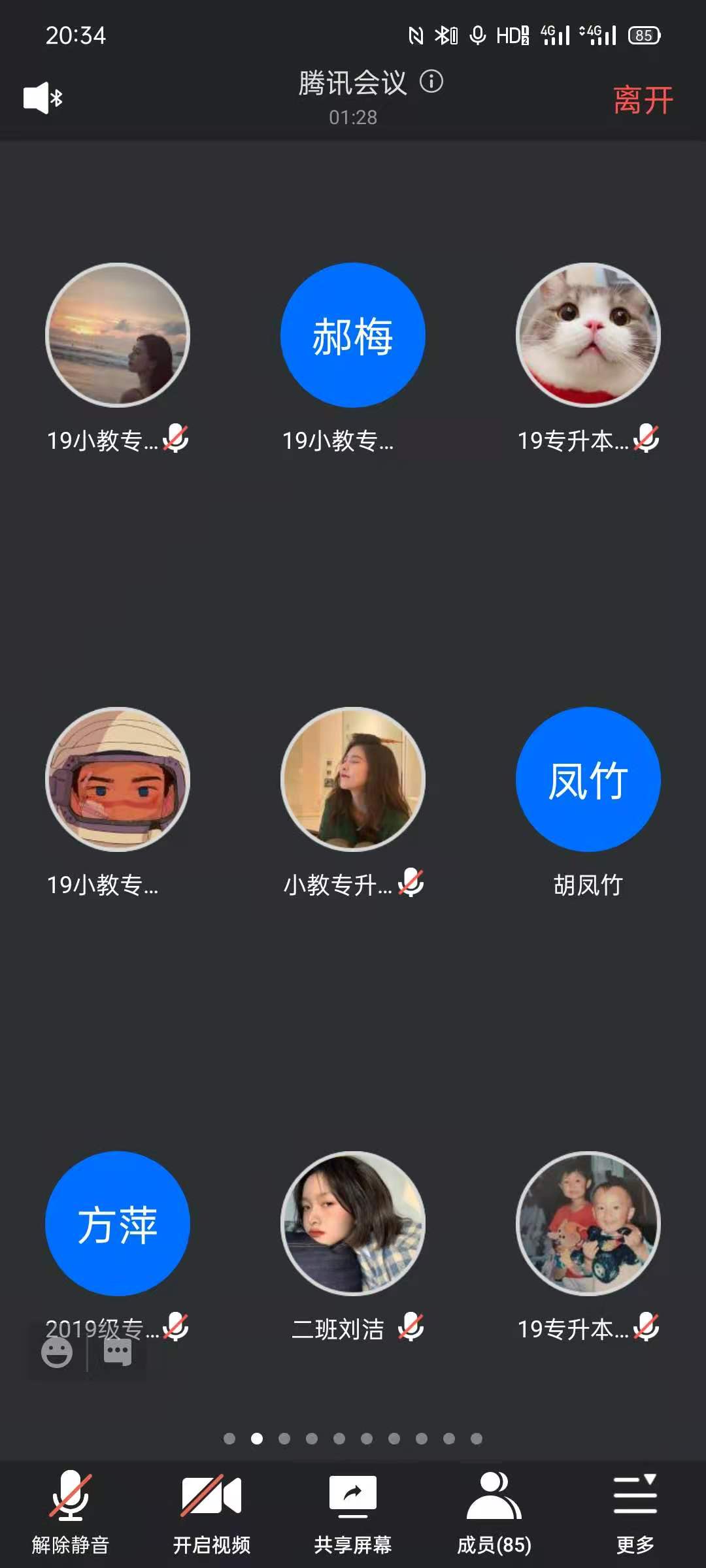This screenshot has width=706, height=1568.
Task: Switch the audio output speaker icon
Action: coord(42,98)
